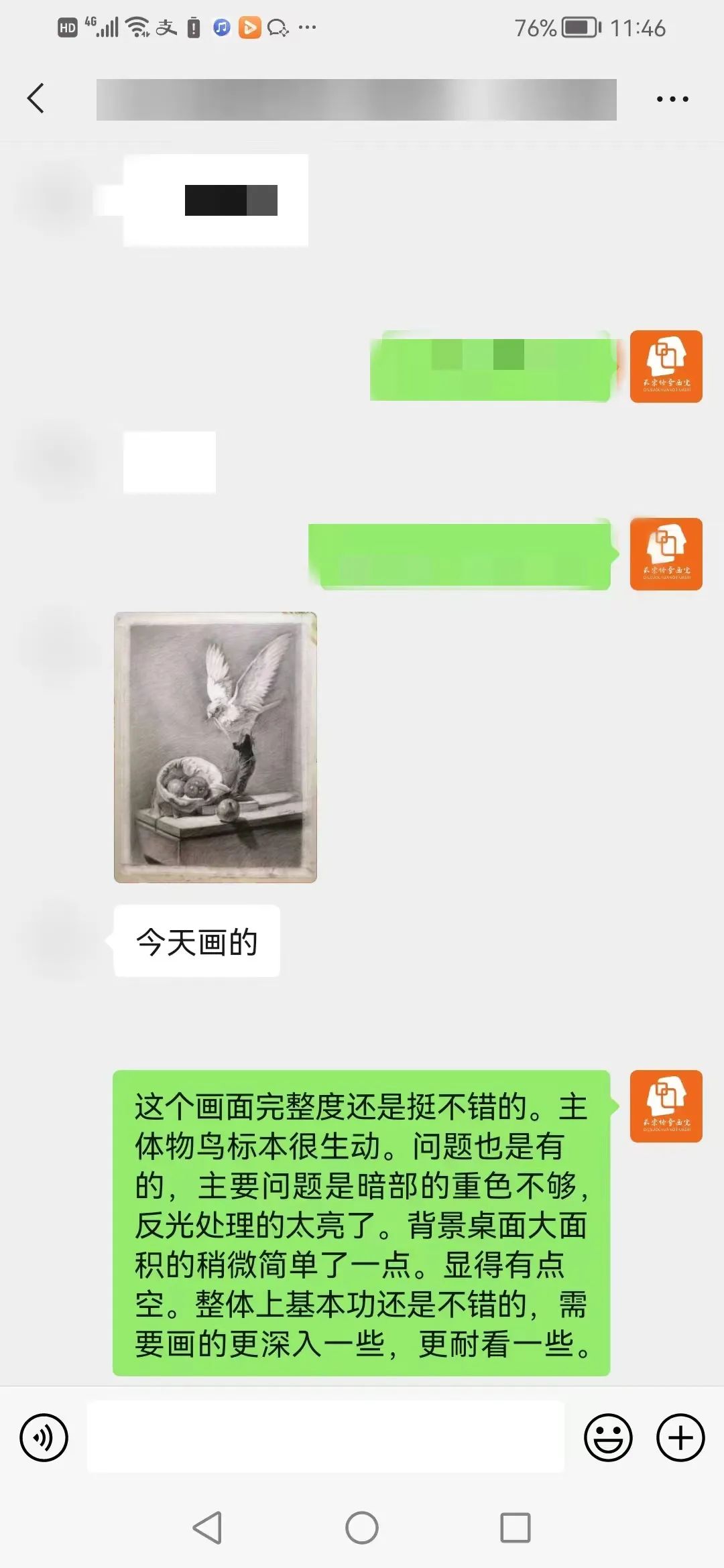Open the emoji sticker panel
Image resolution: width=724 pixels, height=1568 pixels.
click(x=608, y=1437)
